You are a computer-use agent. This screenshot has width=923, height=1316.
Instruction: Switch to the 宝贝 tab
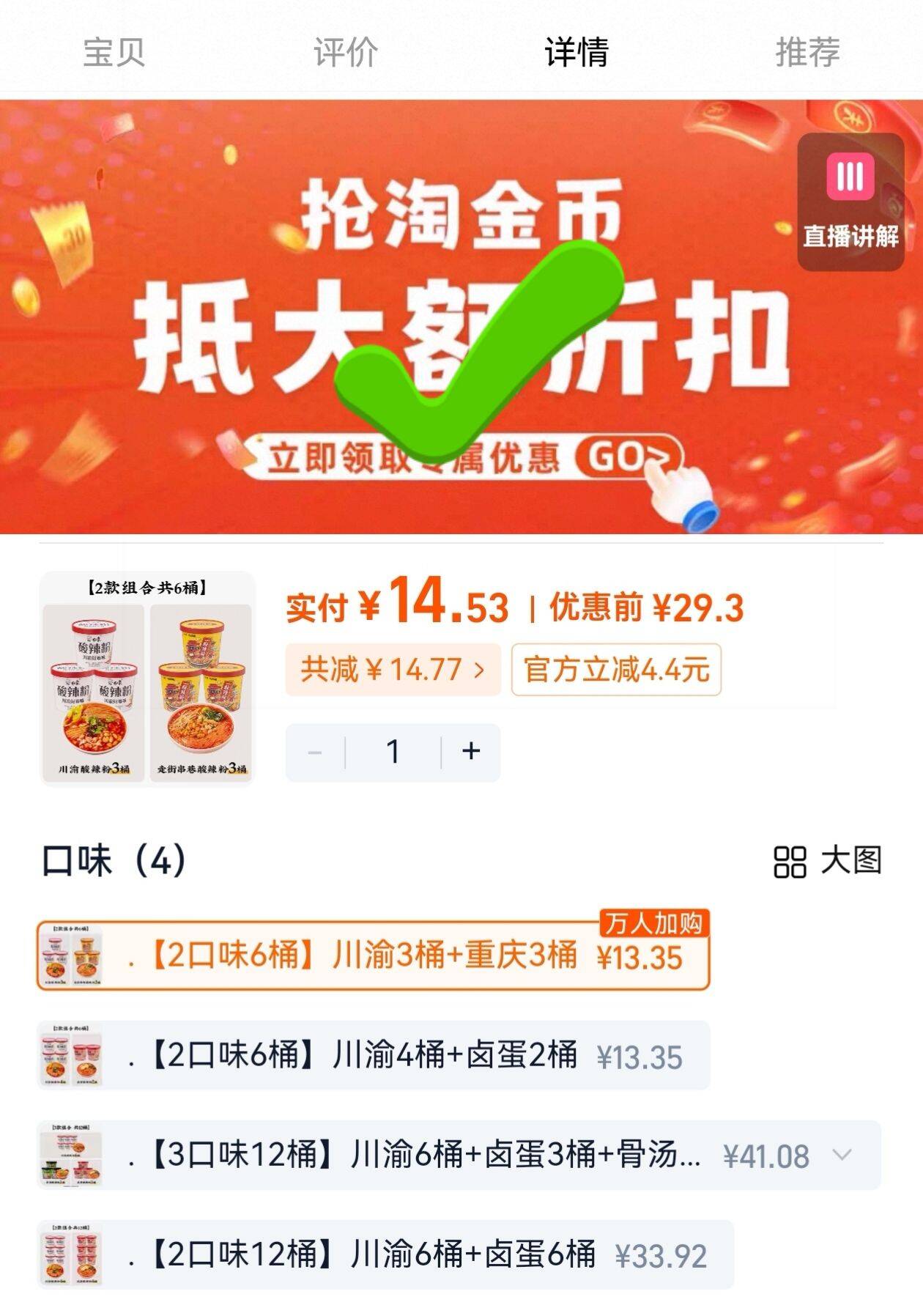pos(114,52)
